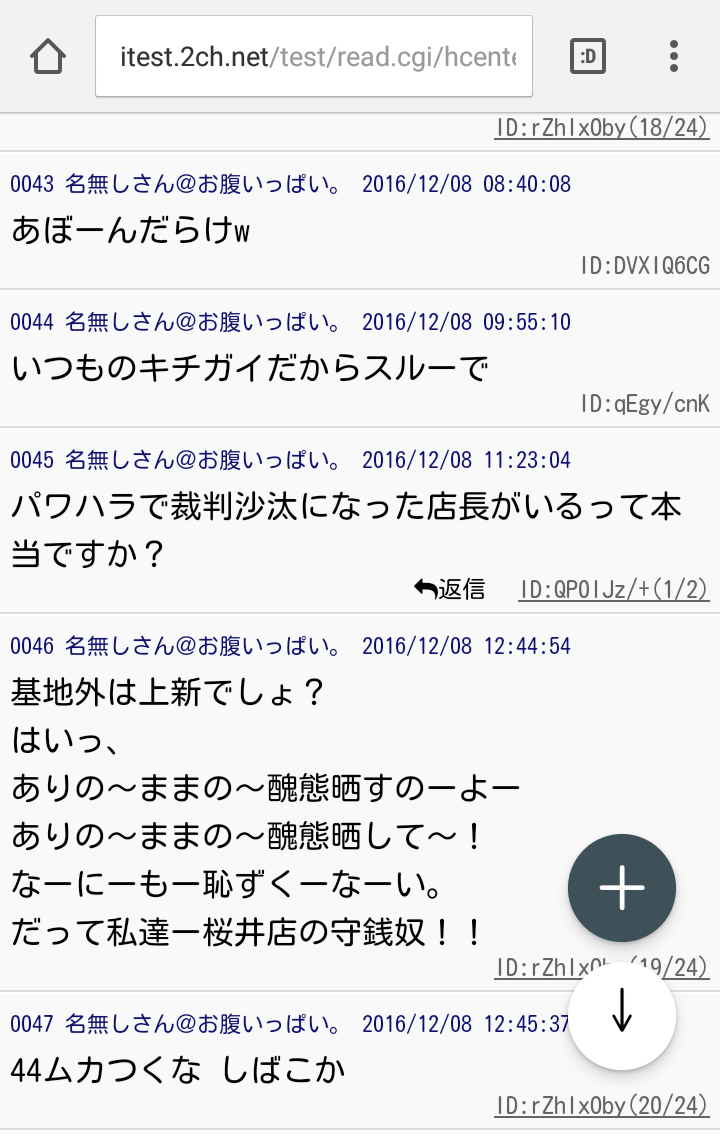Open the tab switcher button
The image size is (720, 1134).
(588, 56)
